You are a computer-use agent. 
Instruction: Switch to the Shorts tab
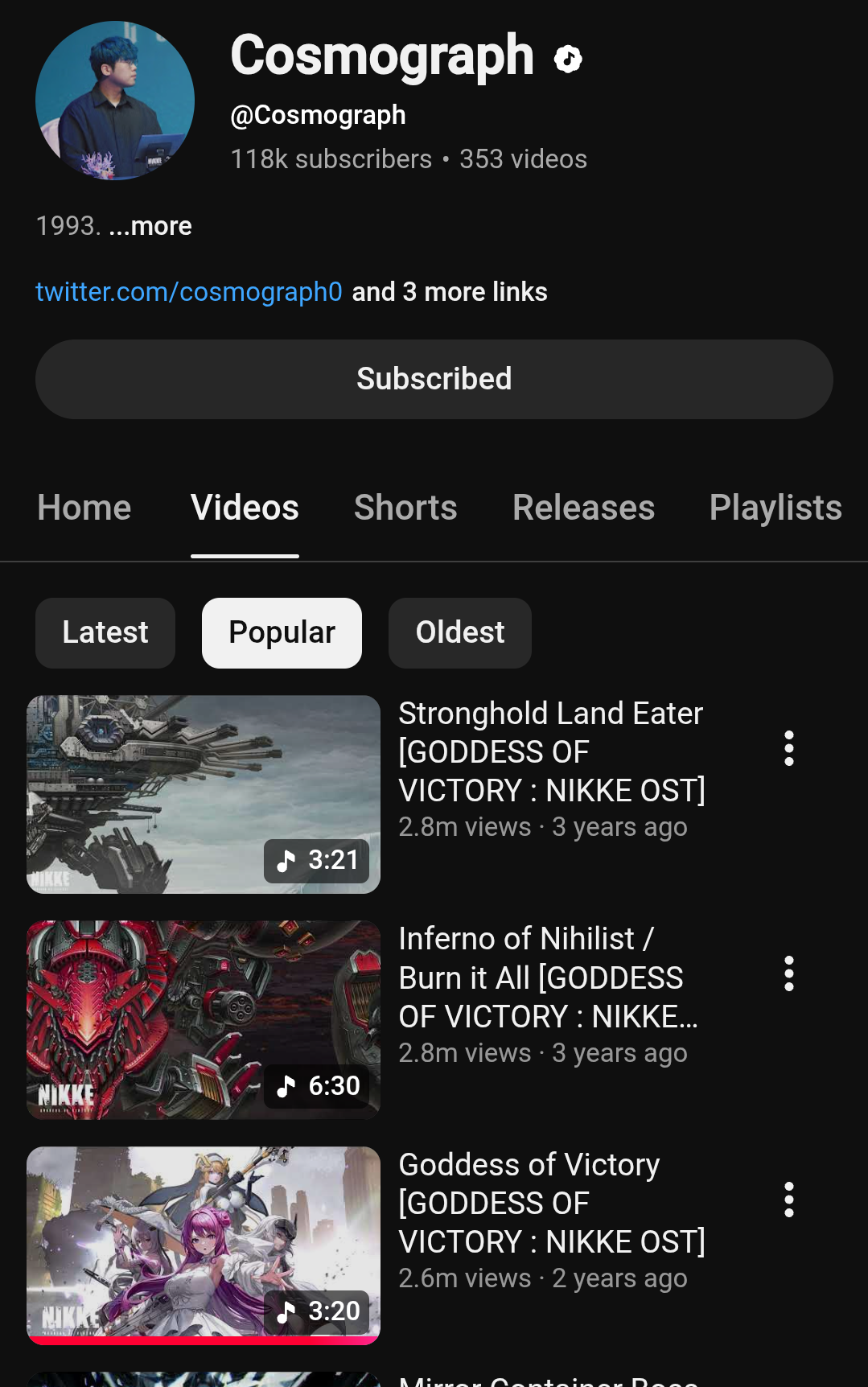[x=405, y=508]
